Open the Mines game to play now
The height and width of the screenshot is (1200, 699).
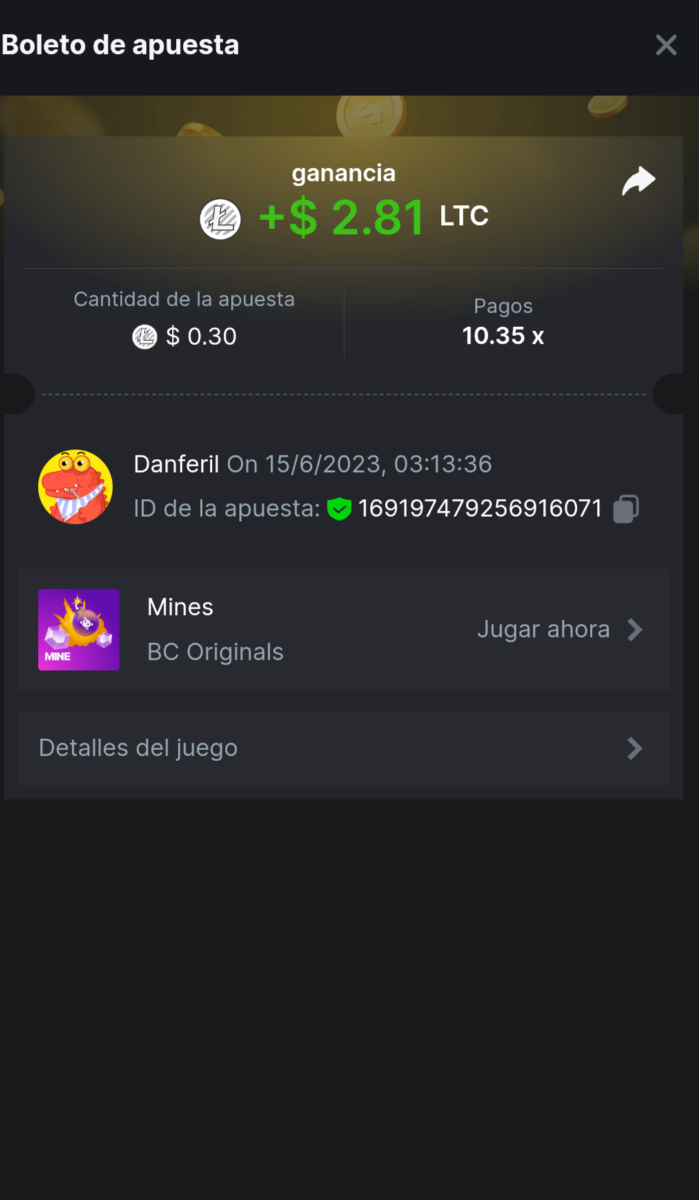pos(558,630)
